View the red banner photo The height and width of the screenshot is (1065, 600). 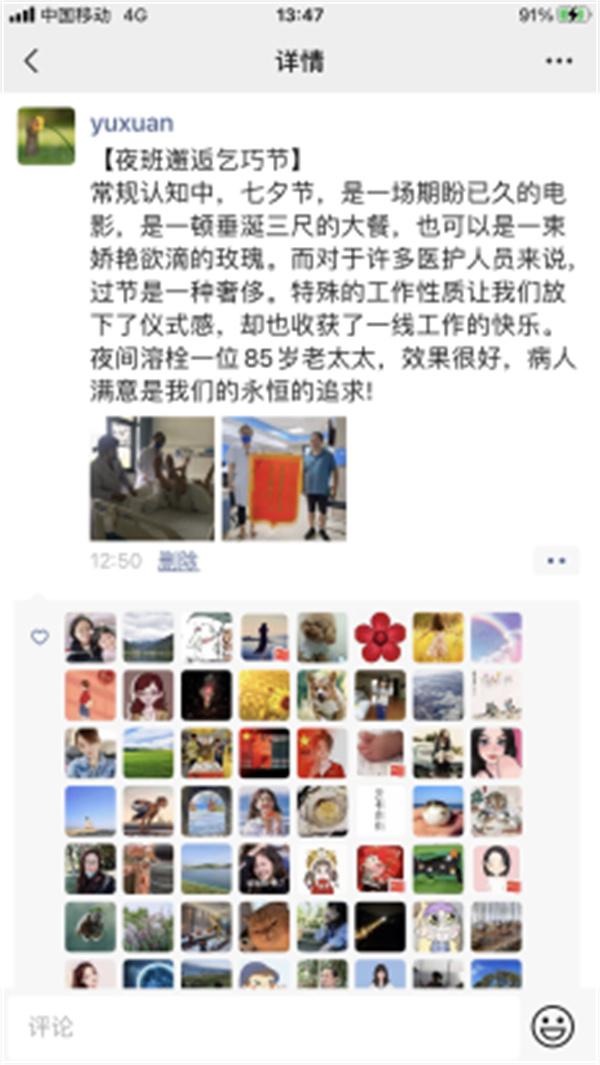pyautogui.click(x=284, y=478)
